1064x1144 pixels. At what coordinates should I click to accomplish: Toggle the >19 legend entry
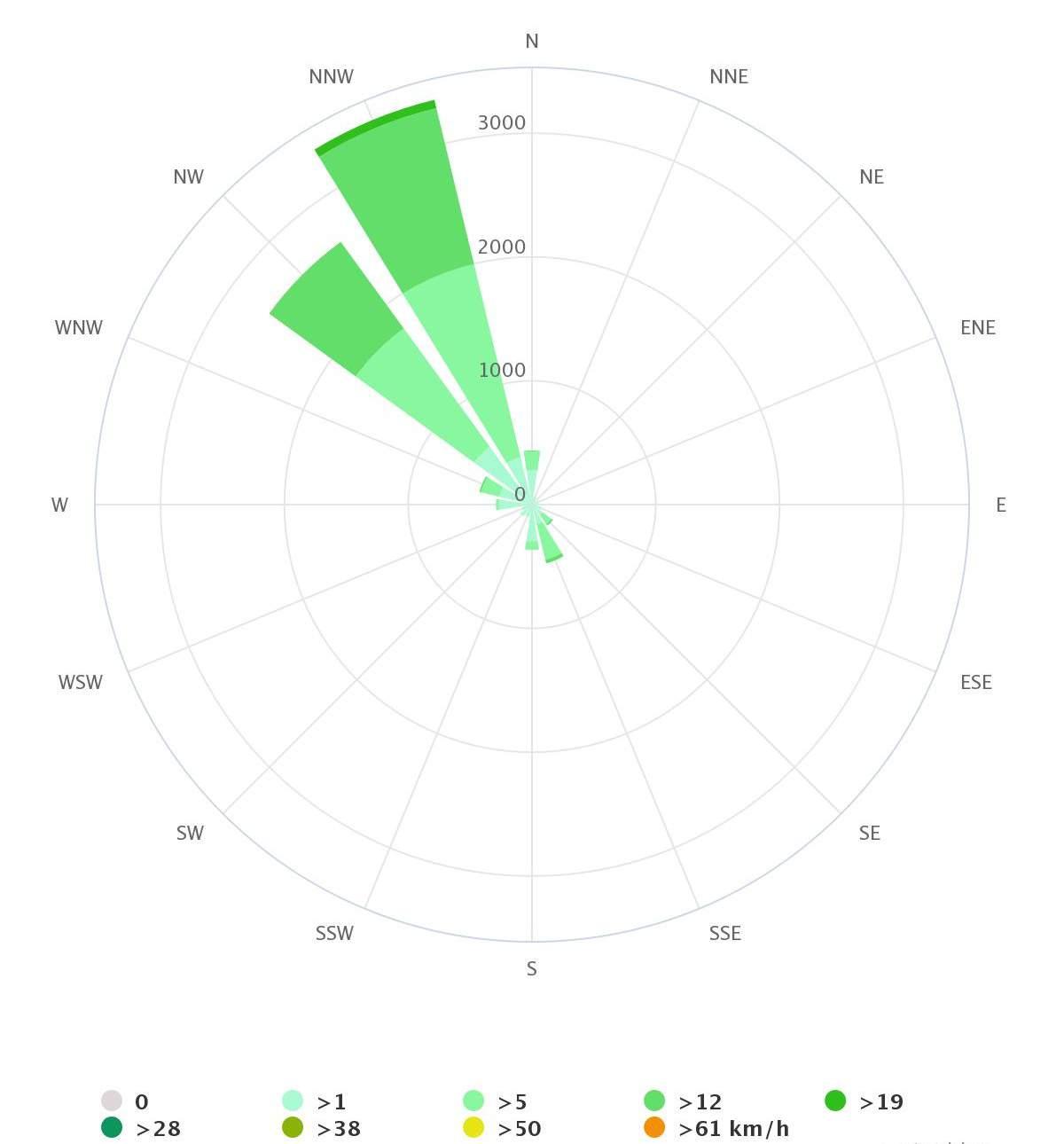point(864,1101)
